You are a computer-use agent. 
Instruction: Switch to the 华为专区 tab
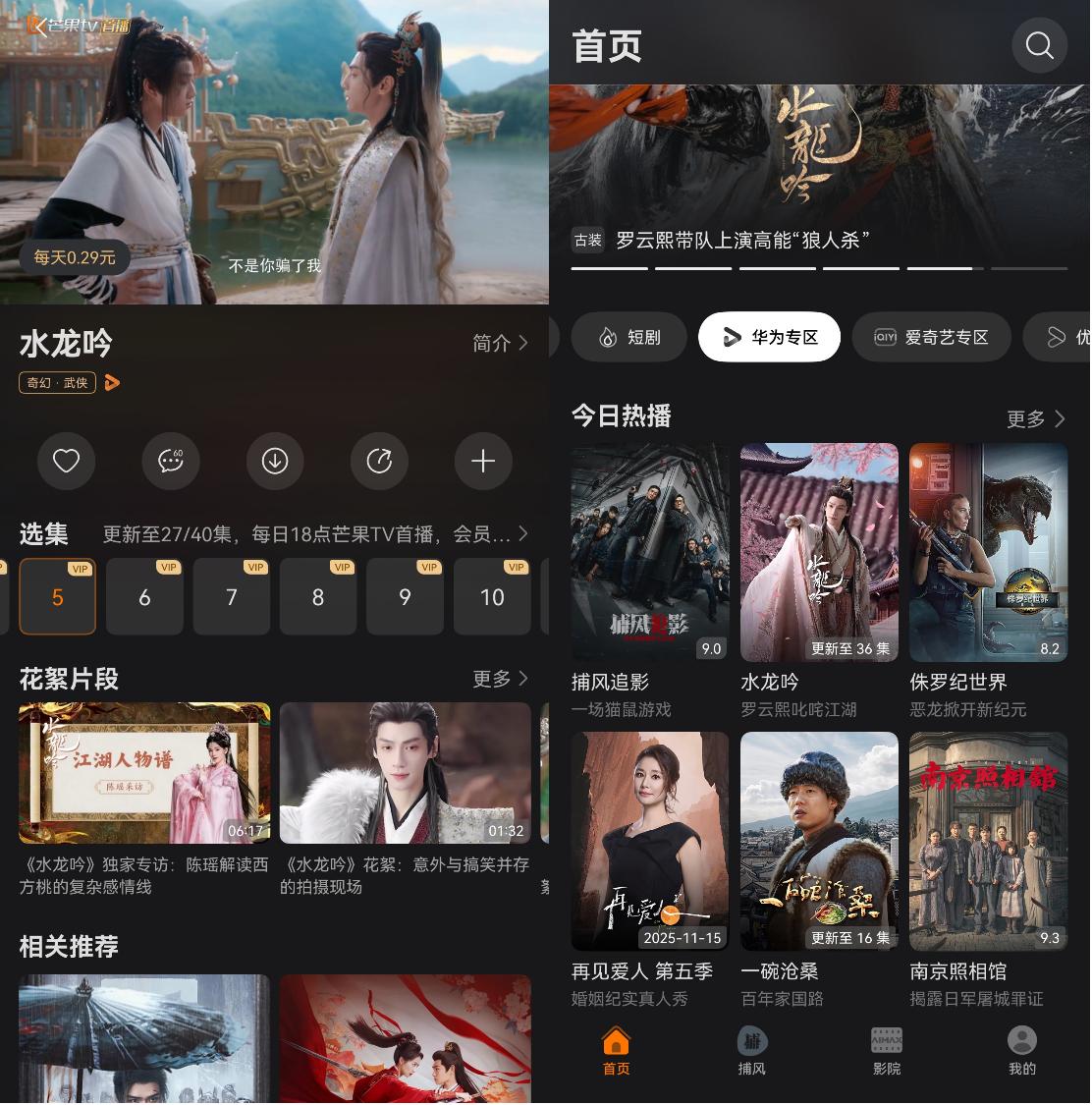(769, 337)
